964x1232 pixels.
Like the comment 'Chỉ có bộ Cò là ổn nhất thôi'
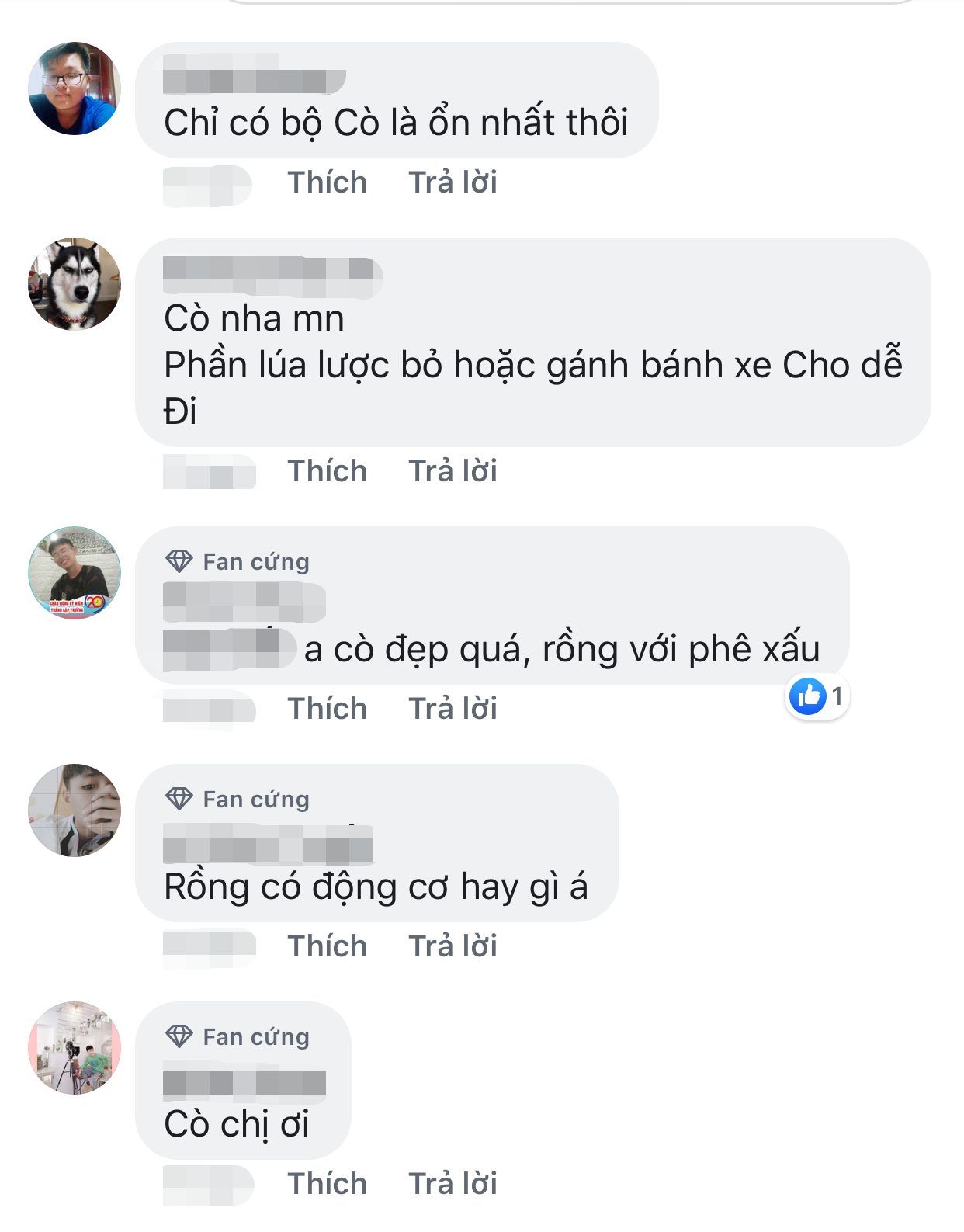[327, 182]
